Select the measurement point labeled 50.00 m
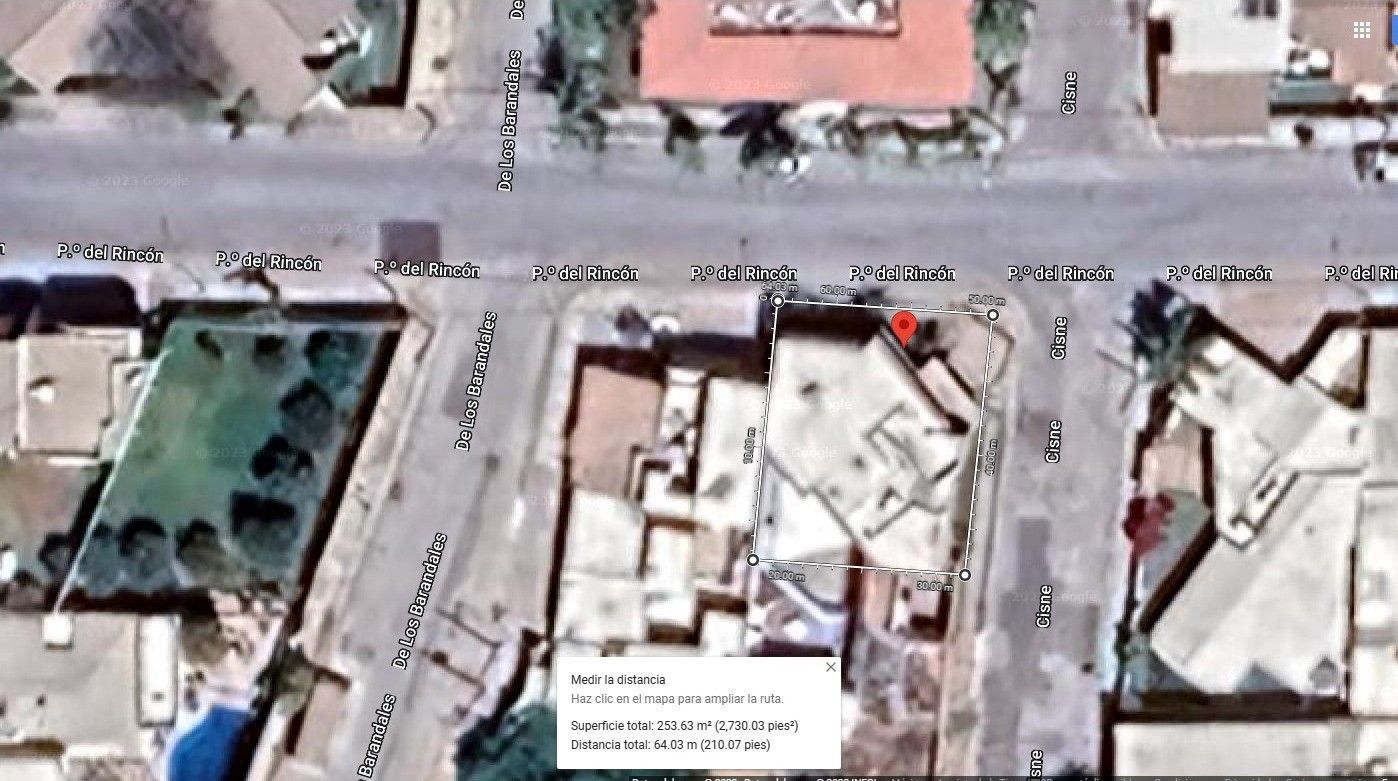The width and height of the screenshot is (1398, 781). (993, 315)
